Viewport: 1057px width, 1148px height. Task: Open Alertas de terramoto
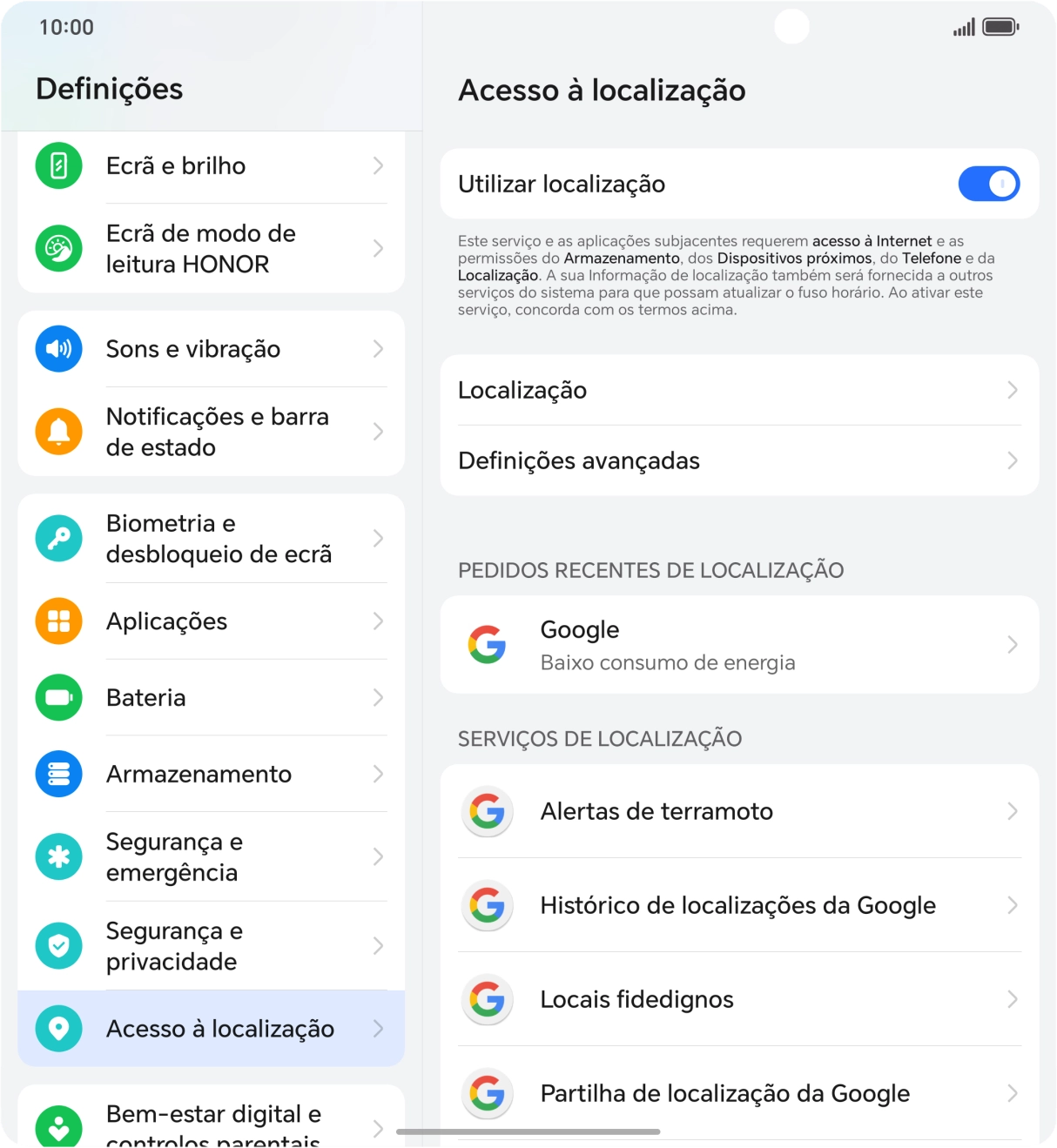coord(738,811)
